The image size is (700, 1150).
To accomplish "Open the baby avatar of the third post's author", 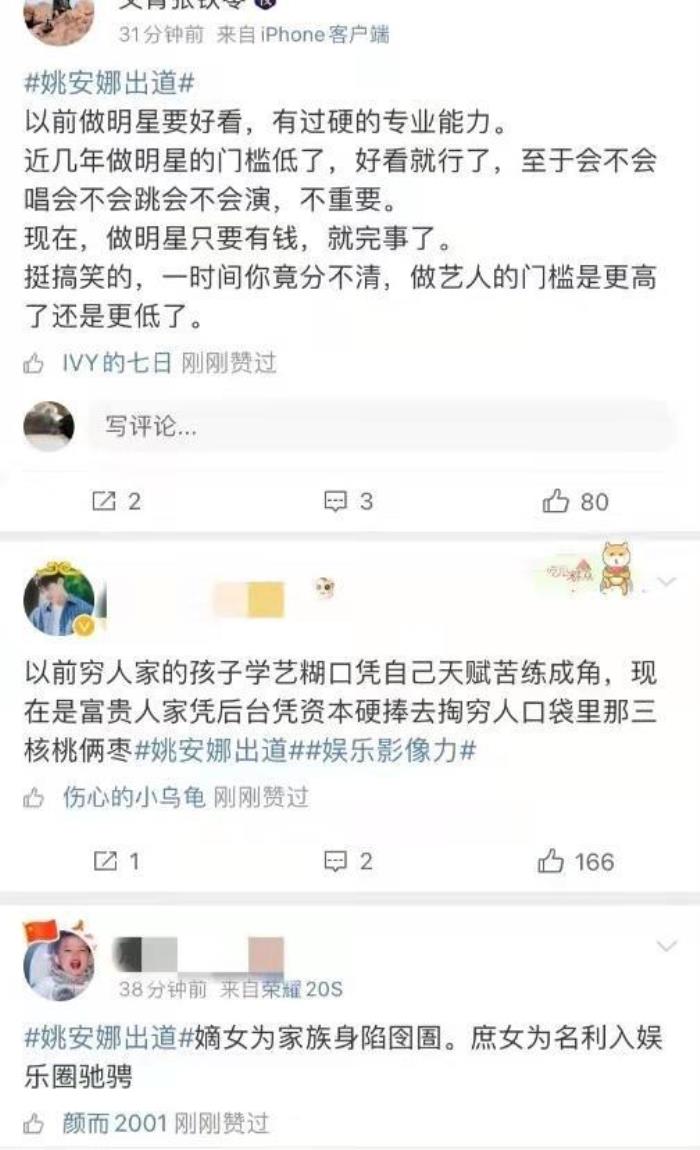I will 59,961.
